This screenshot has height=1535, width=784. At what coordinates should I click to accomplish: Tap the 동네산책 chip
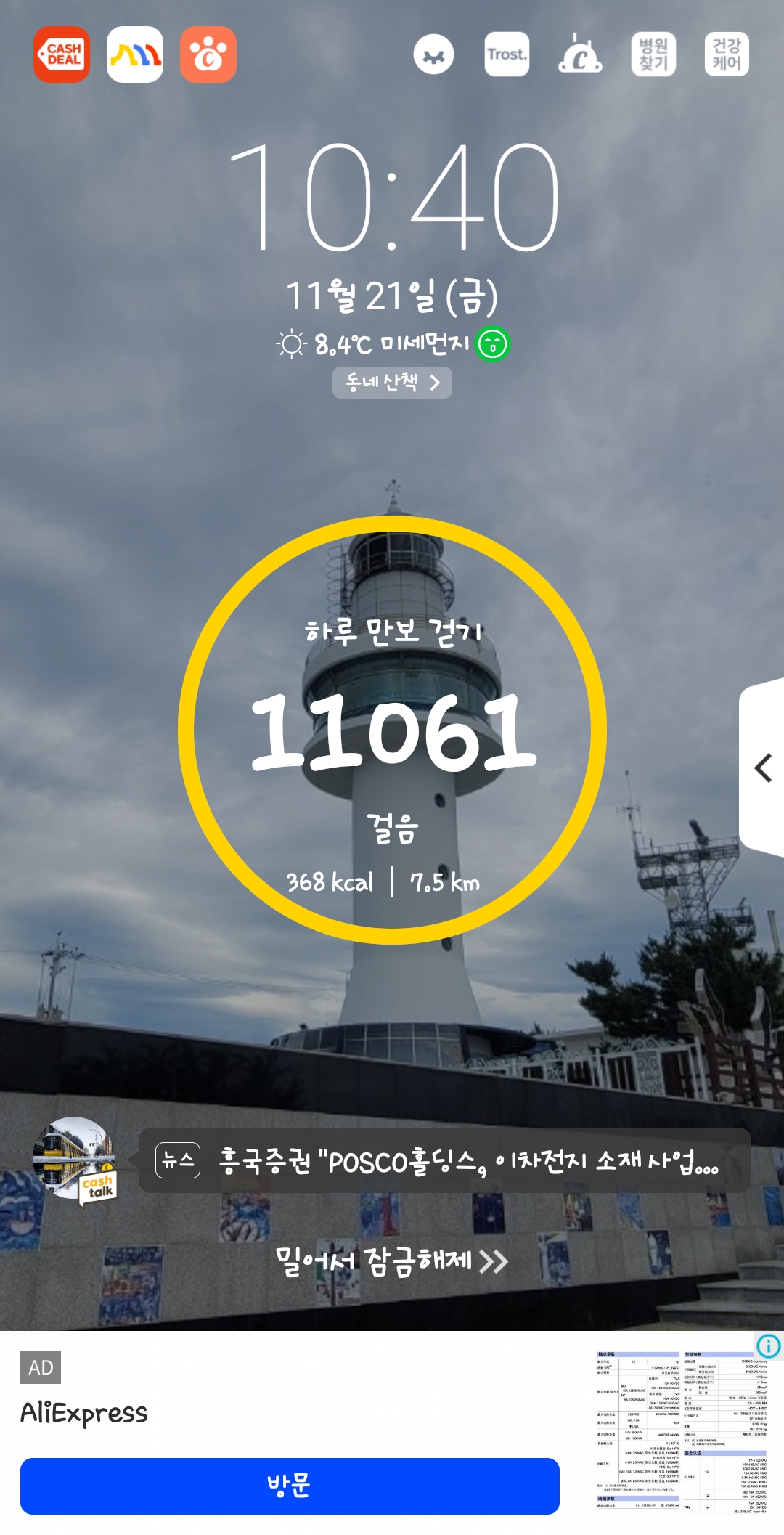click(392, 383)
